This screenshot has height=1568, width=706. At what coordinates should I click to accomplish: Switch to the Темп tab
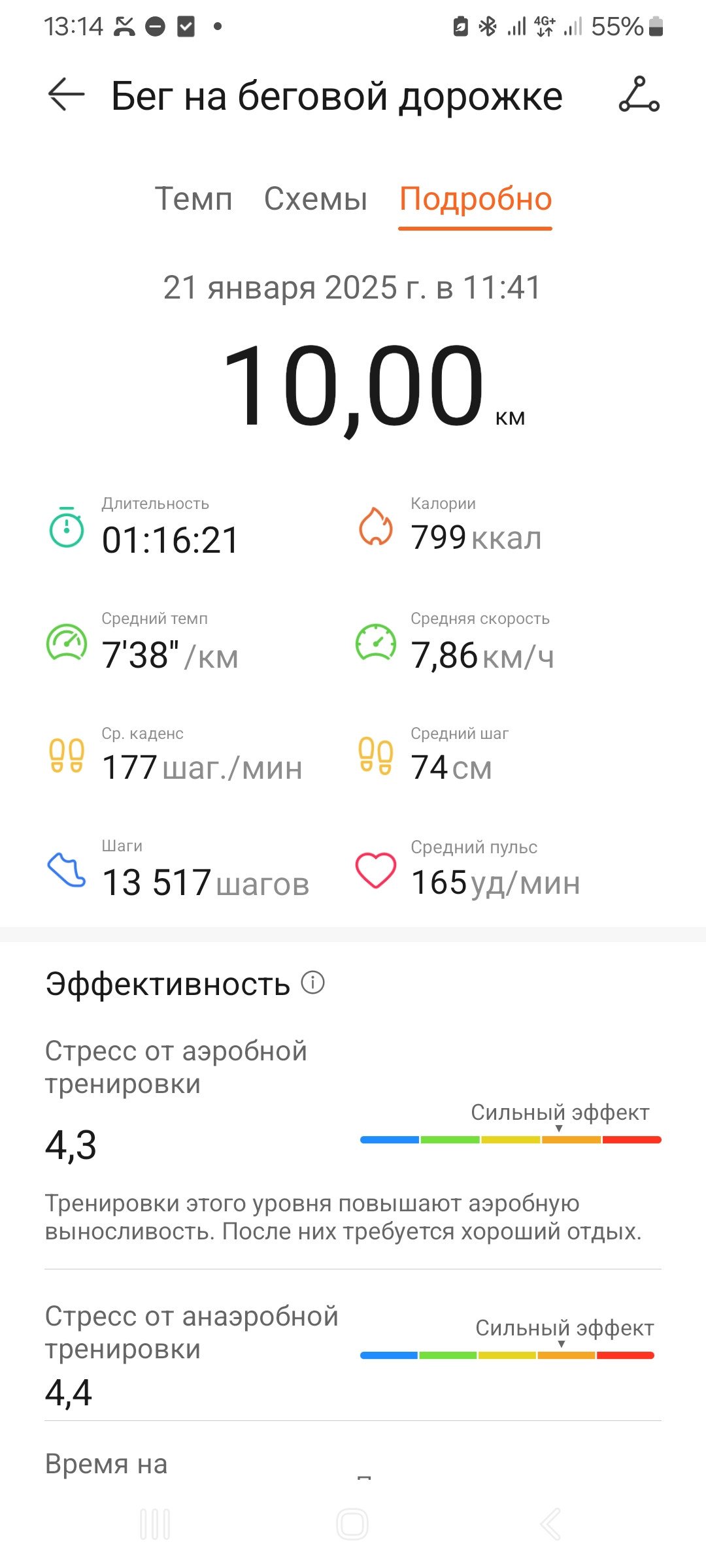click(193, 199)
